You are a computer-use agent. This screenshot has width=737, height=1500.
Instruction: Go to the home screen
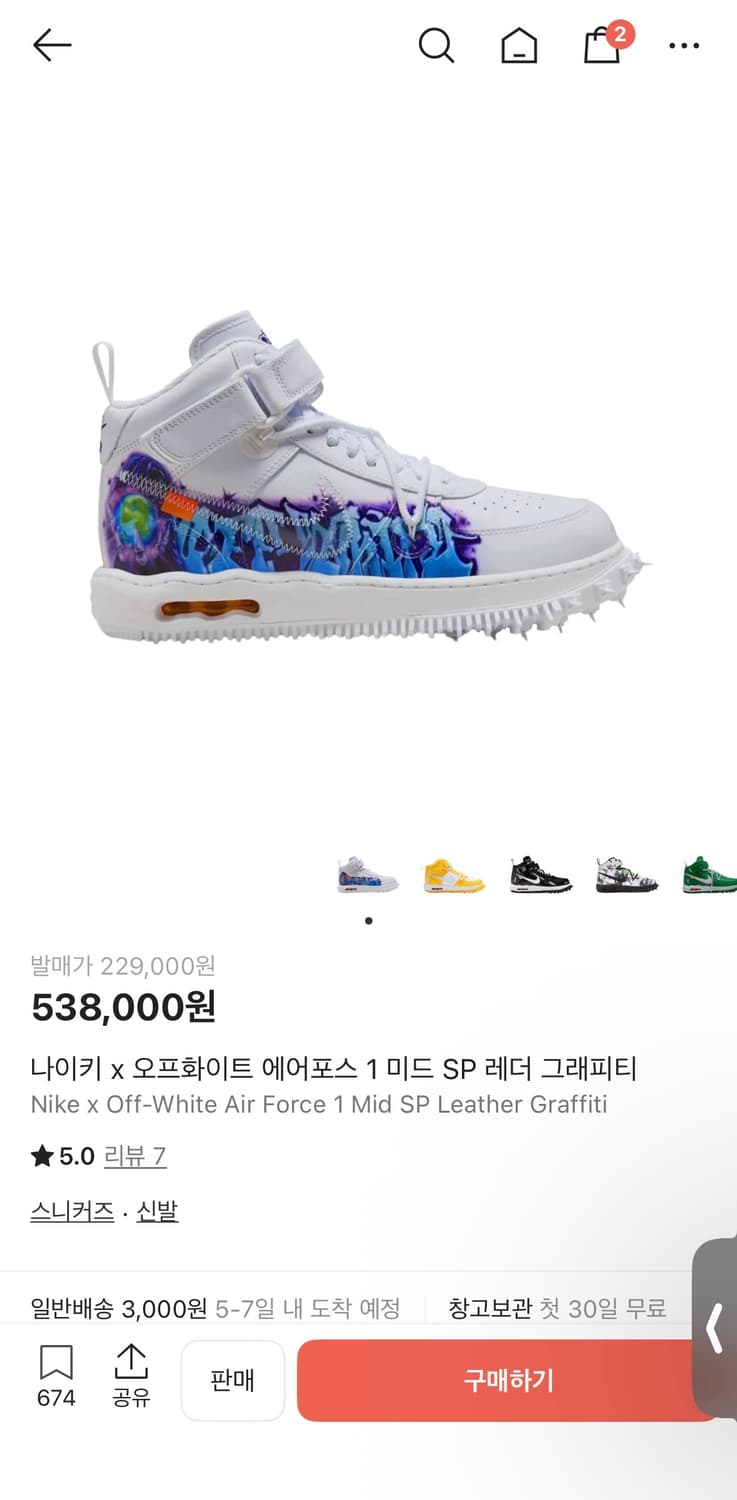coord(518,45)
